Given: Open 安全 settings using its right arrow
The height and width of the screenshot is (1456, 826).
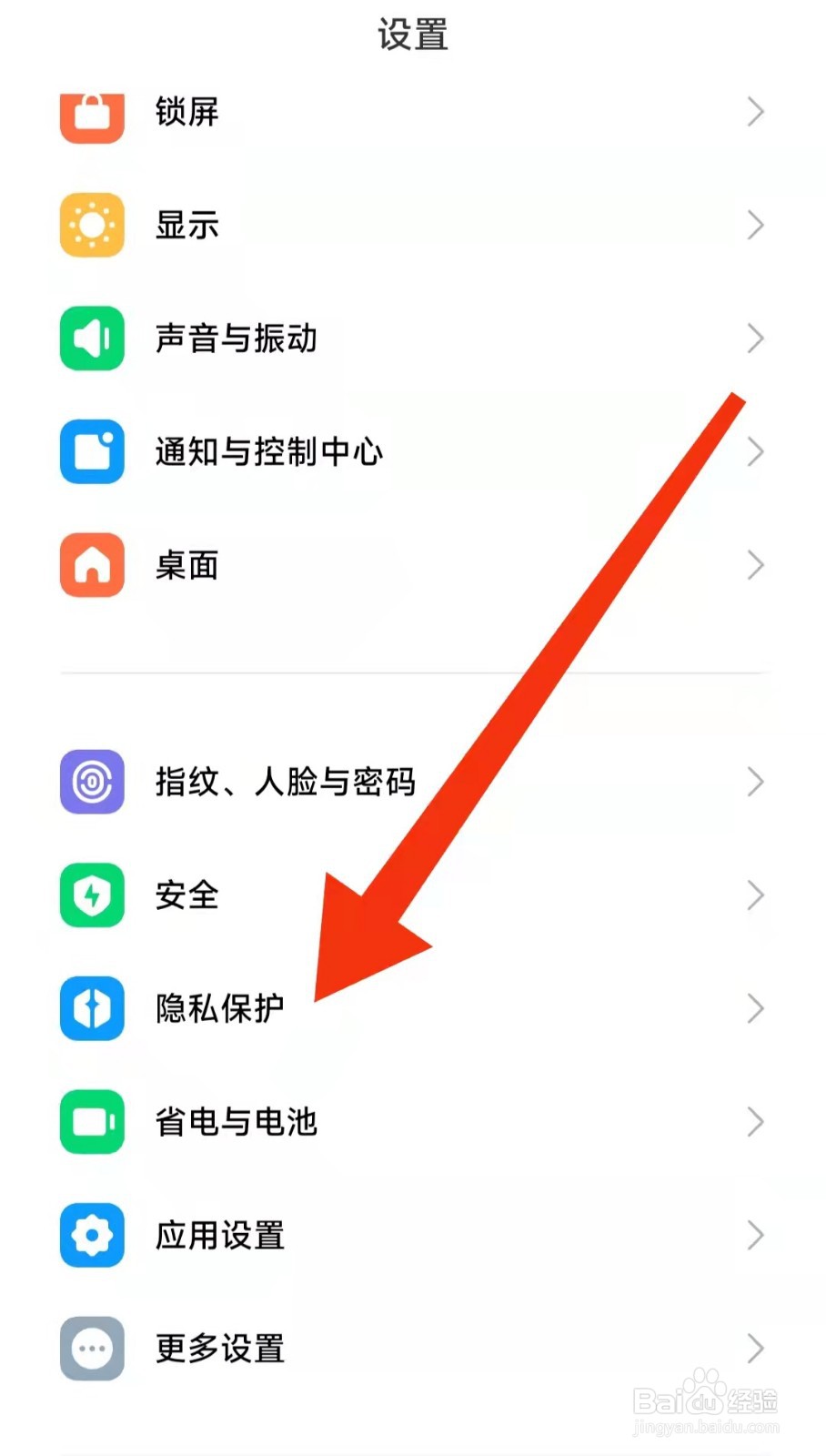Looking at the screenshot, I should (756, 895).
